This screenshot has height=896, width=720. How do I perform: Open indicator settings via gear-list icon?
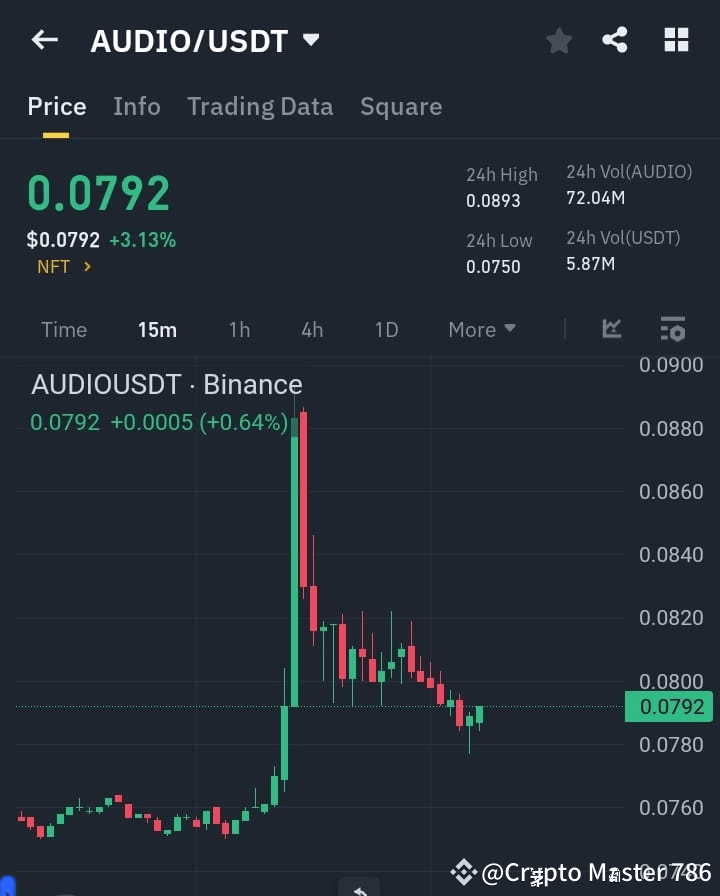672,329
